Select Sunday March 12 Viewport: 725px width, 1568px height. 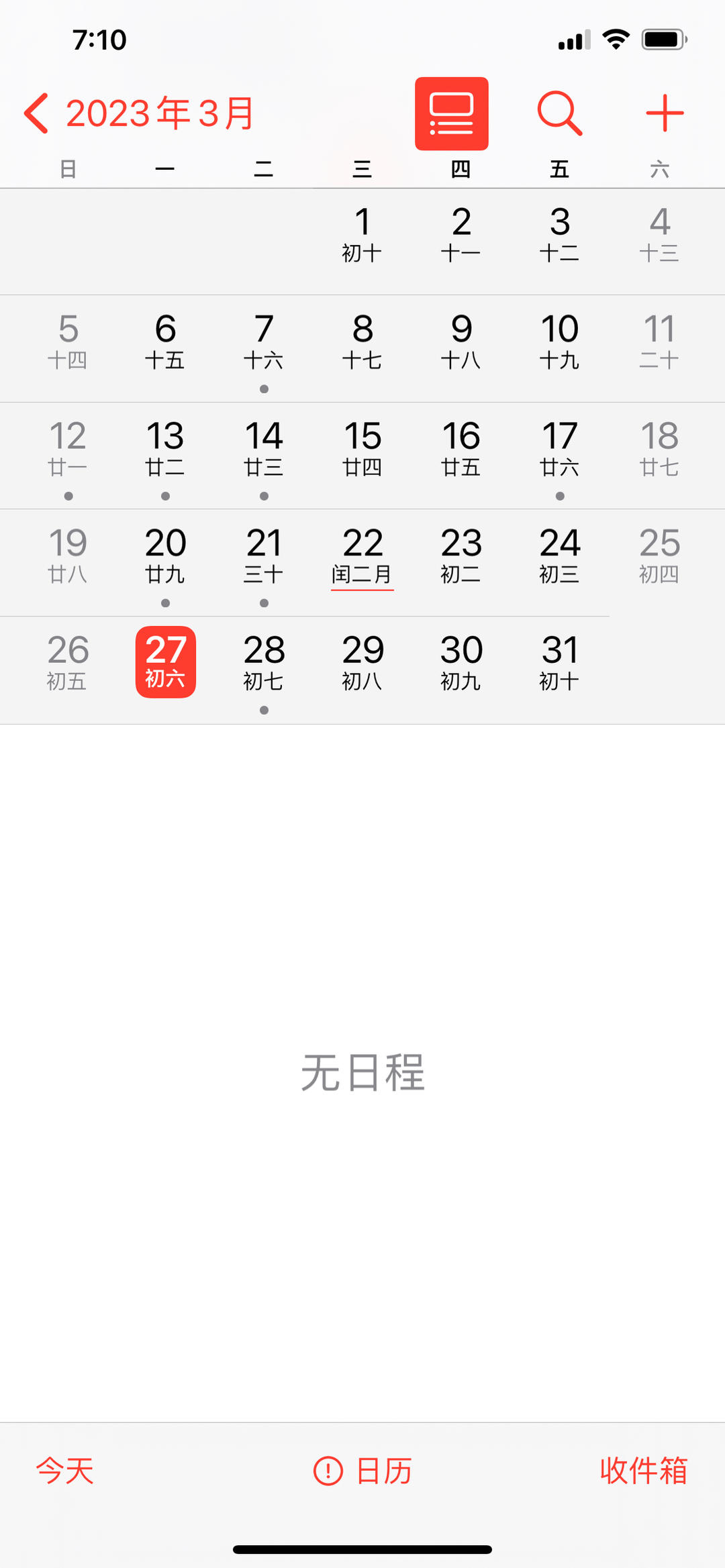68,449
